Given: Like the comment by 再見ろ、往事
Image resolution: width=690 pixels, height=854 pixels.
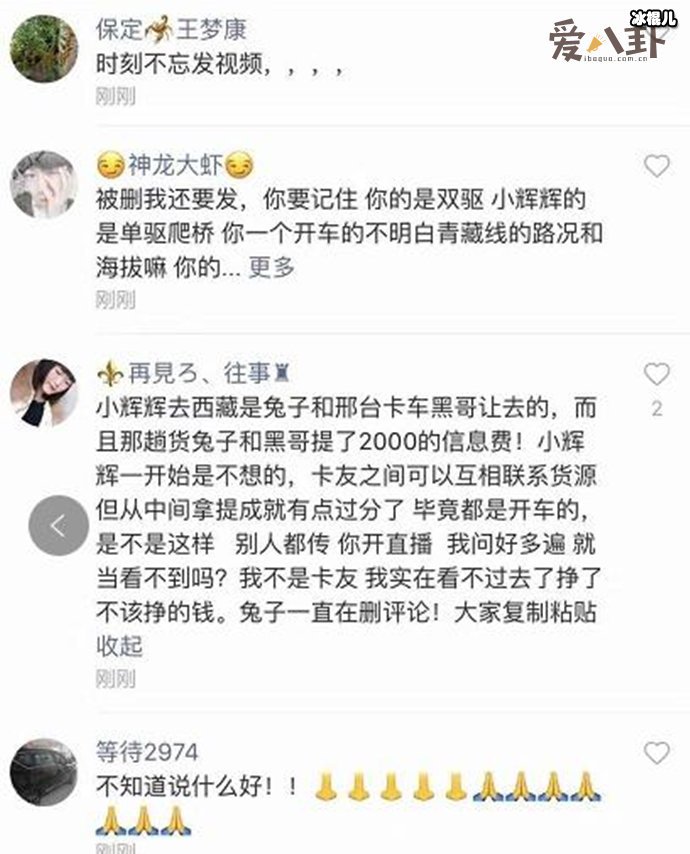Looking at the screenshot, I should pyautogui.click(x=656, y=375).
